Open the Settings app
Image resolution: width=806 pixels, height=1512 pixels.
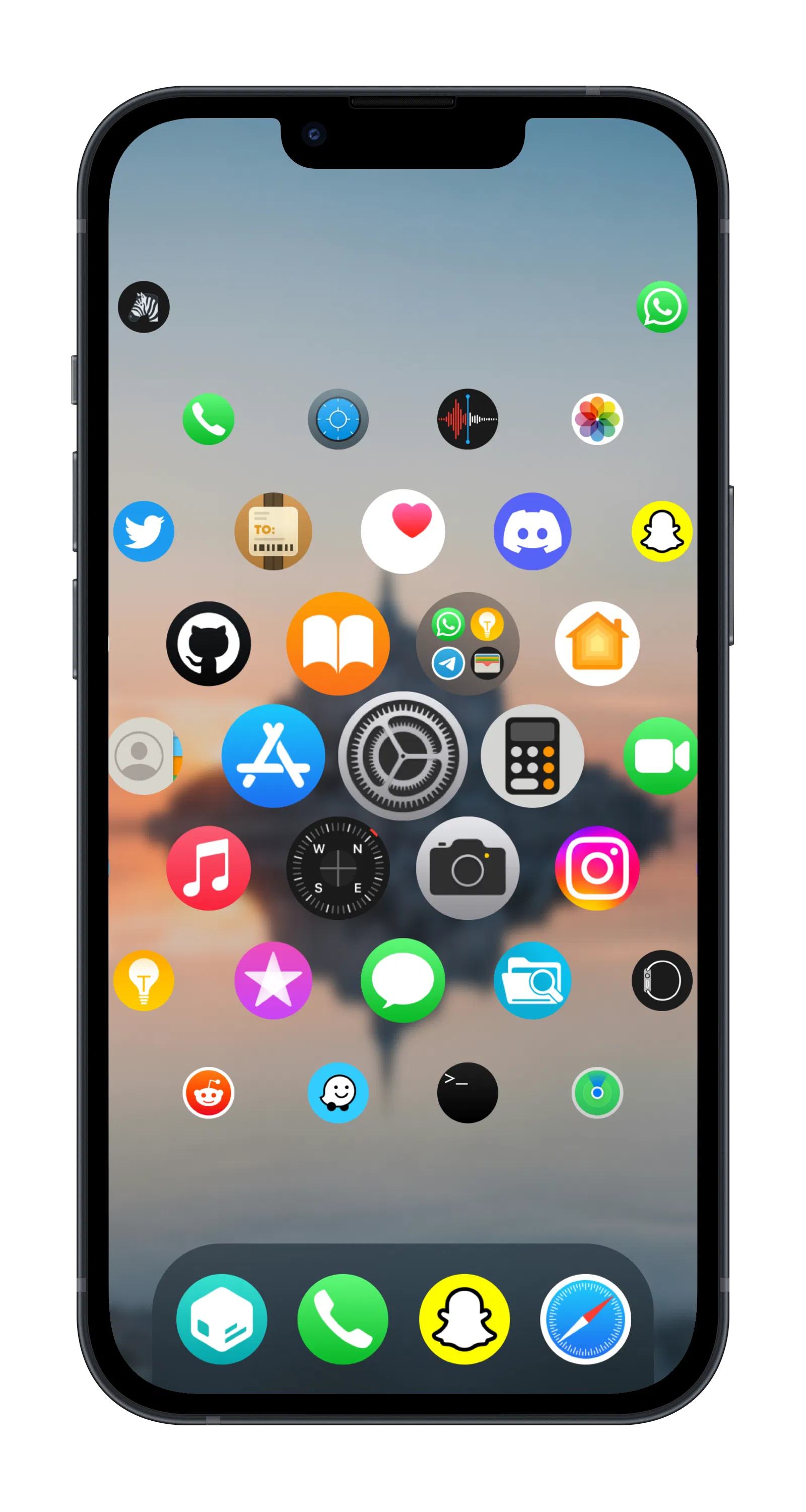403,756
